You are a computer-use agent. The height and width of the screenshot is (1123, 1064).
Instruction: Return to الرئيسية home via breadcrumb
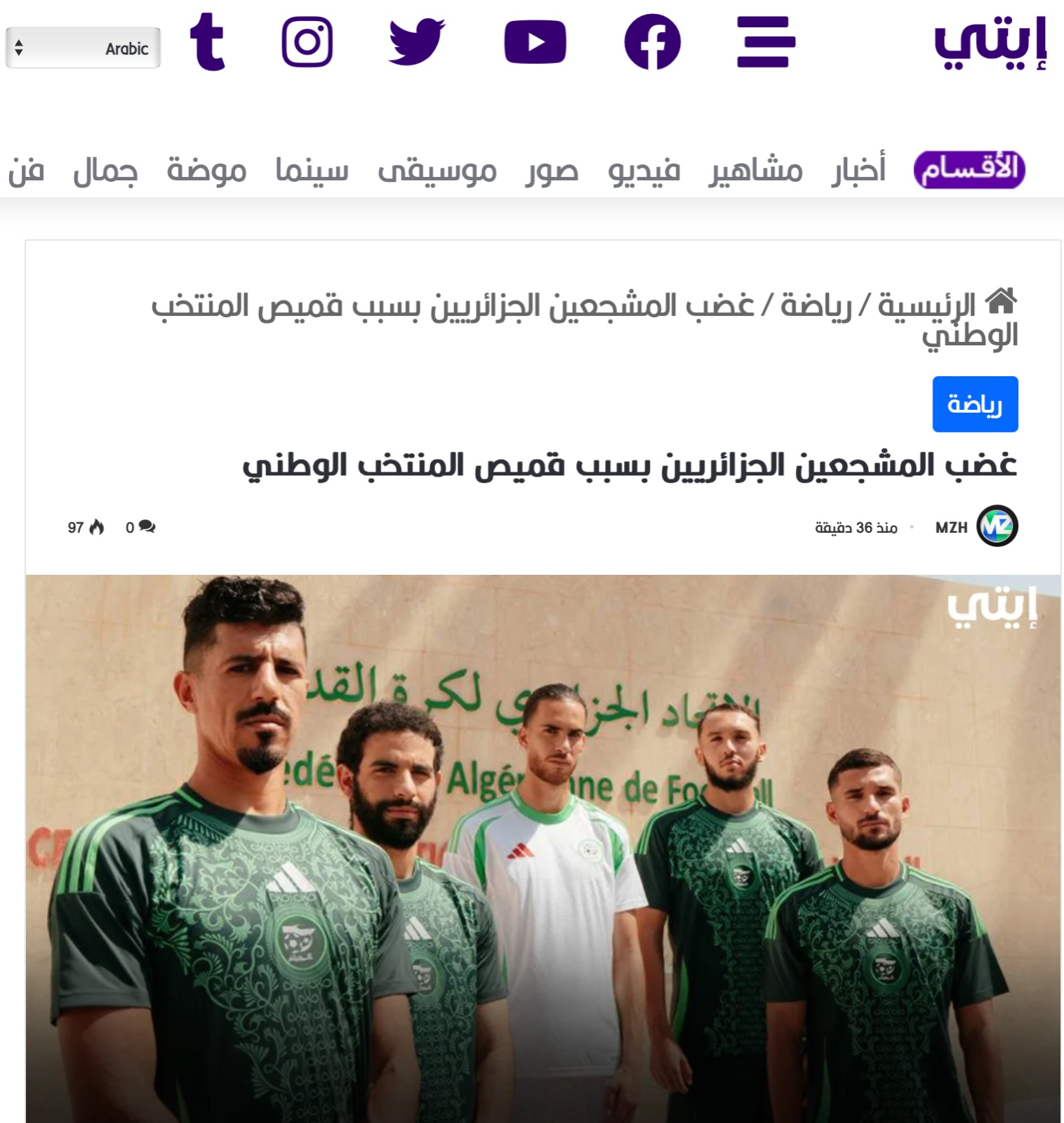click(928, 305)
